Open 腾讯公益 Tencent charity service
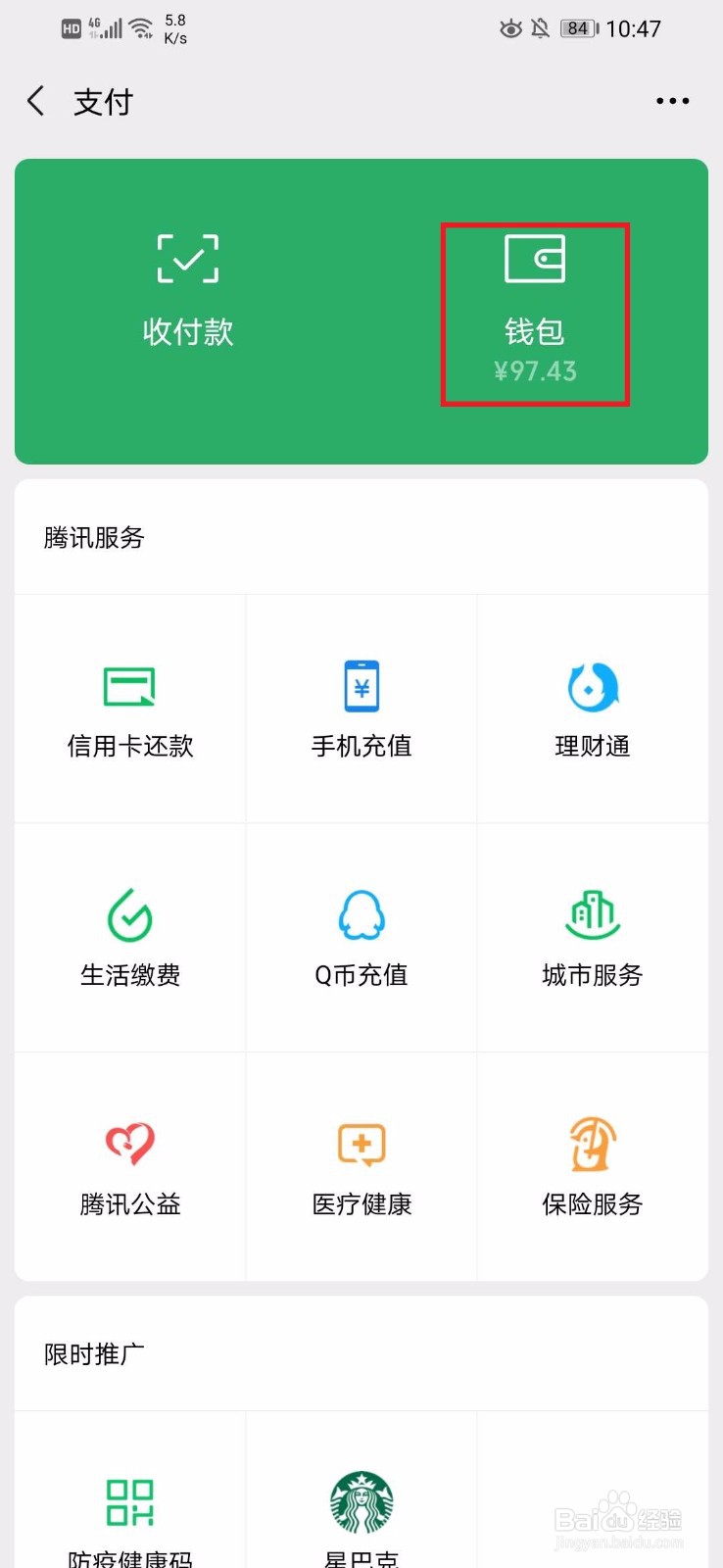Screen dimensions: 723x1568 (128, 1168)
